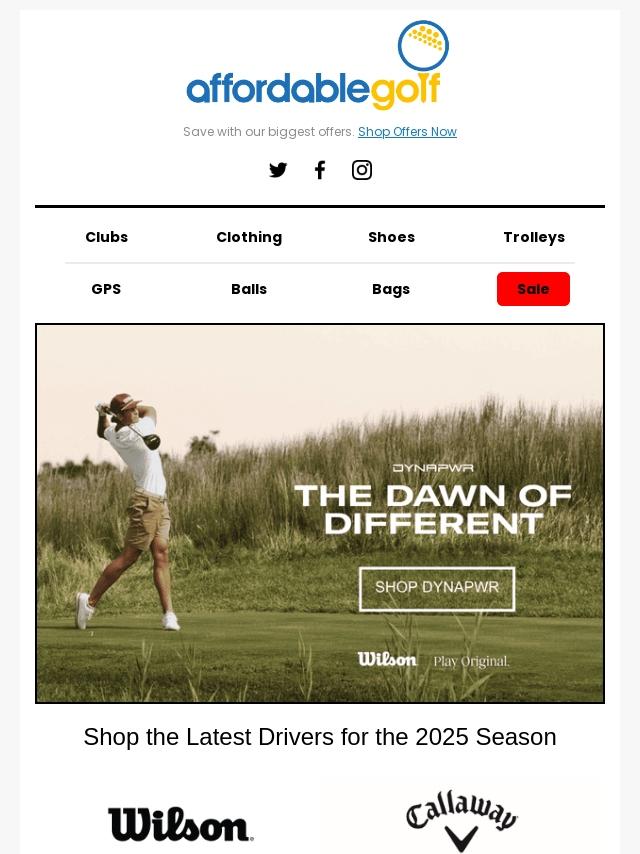Visit the Facebook page icon
The image size is (640, 854).
pos(320,170)
